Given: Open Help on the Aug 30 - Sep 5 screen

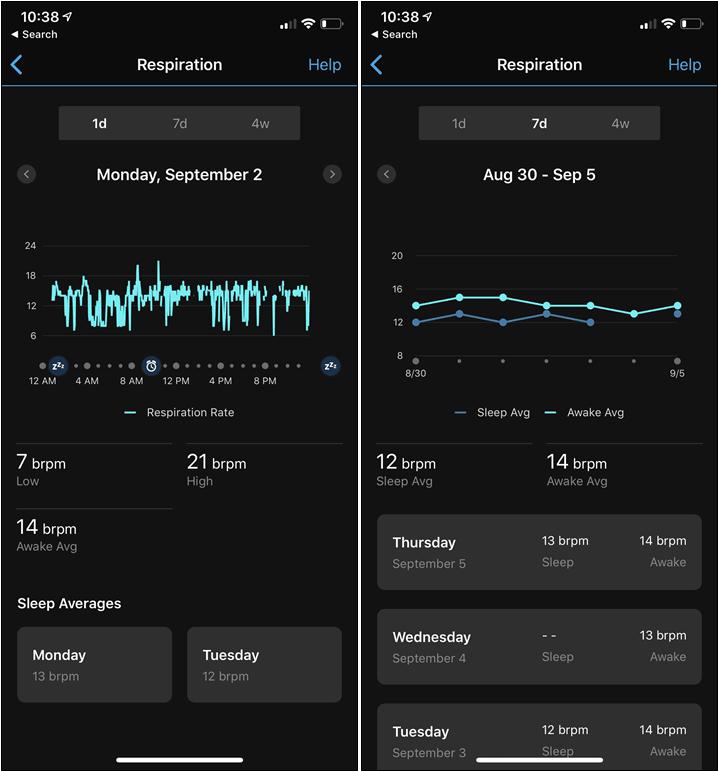Looking at the screenshot, I should point(684,65).
